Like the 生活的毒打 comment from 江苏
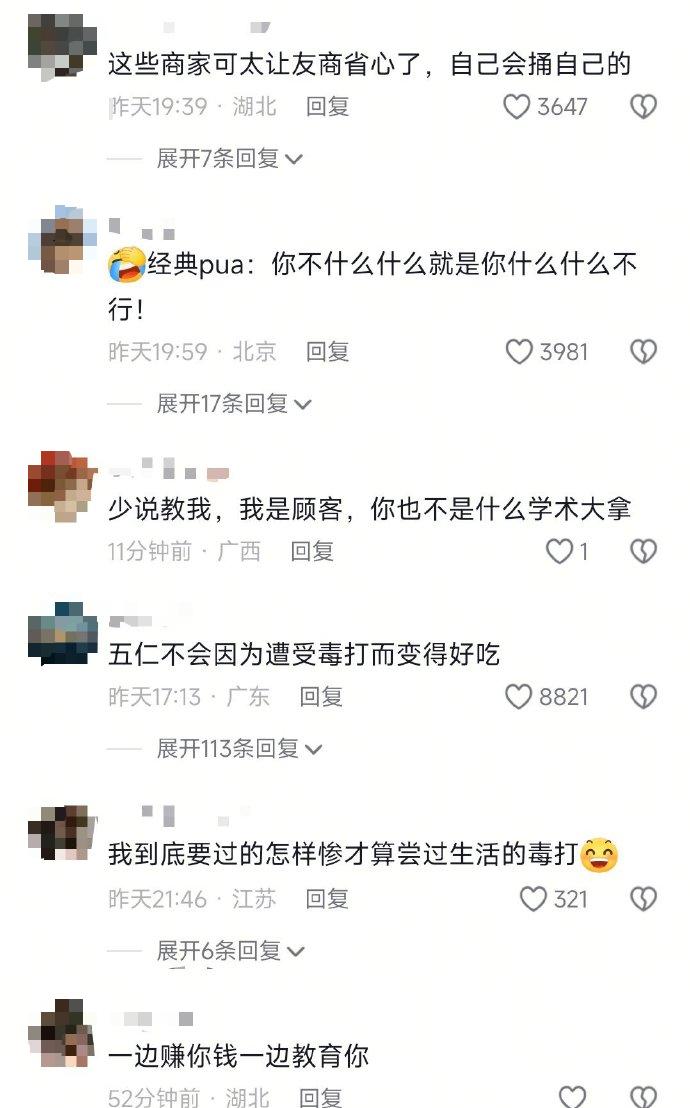The image size is (690, 1108). 533,899
